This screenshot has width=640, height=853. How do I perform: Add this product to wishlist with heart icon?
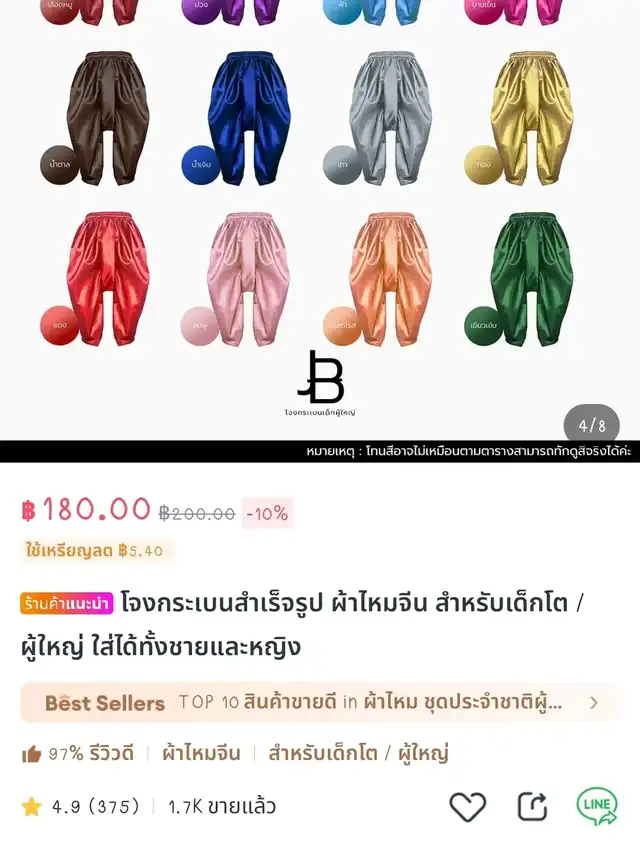[467, 806]
